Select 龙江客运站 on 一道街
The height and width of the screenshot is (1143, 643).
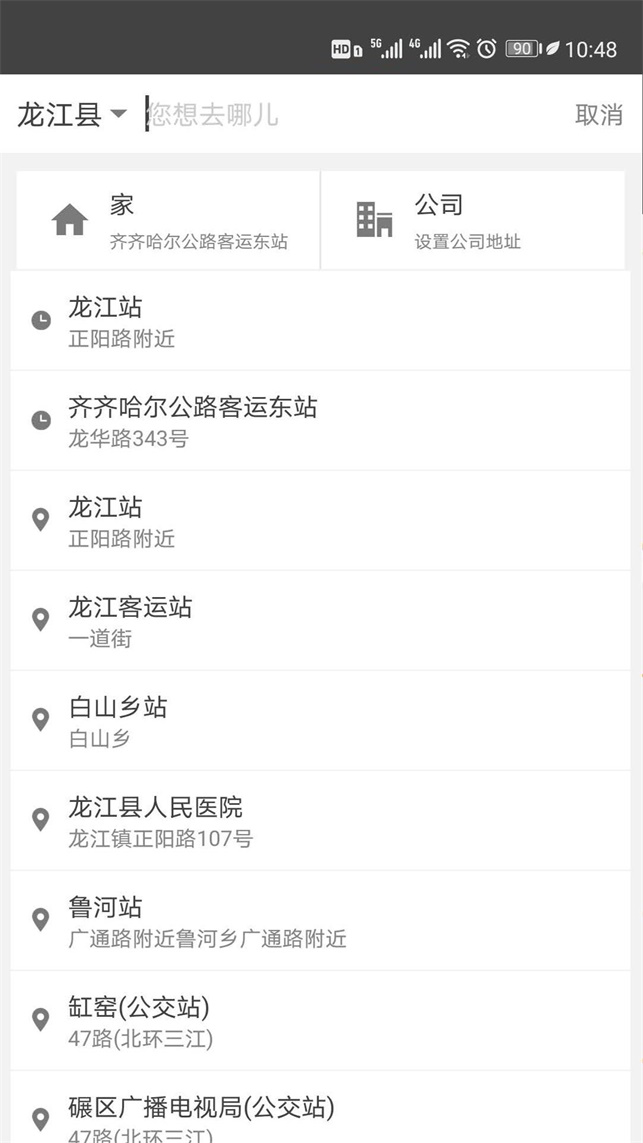pyautogui.click(x=321, y=620)
